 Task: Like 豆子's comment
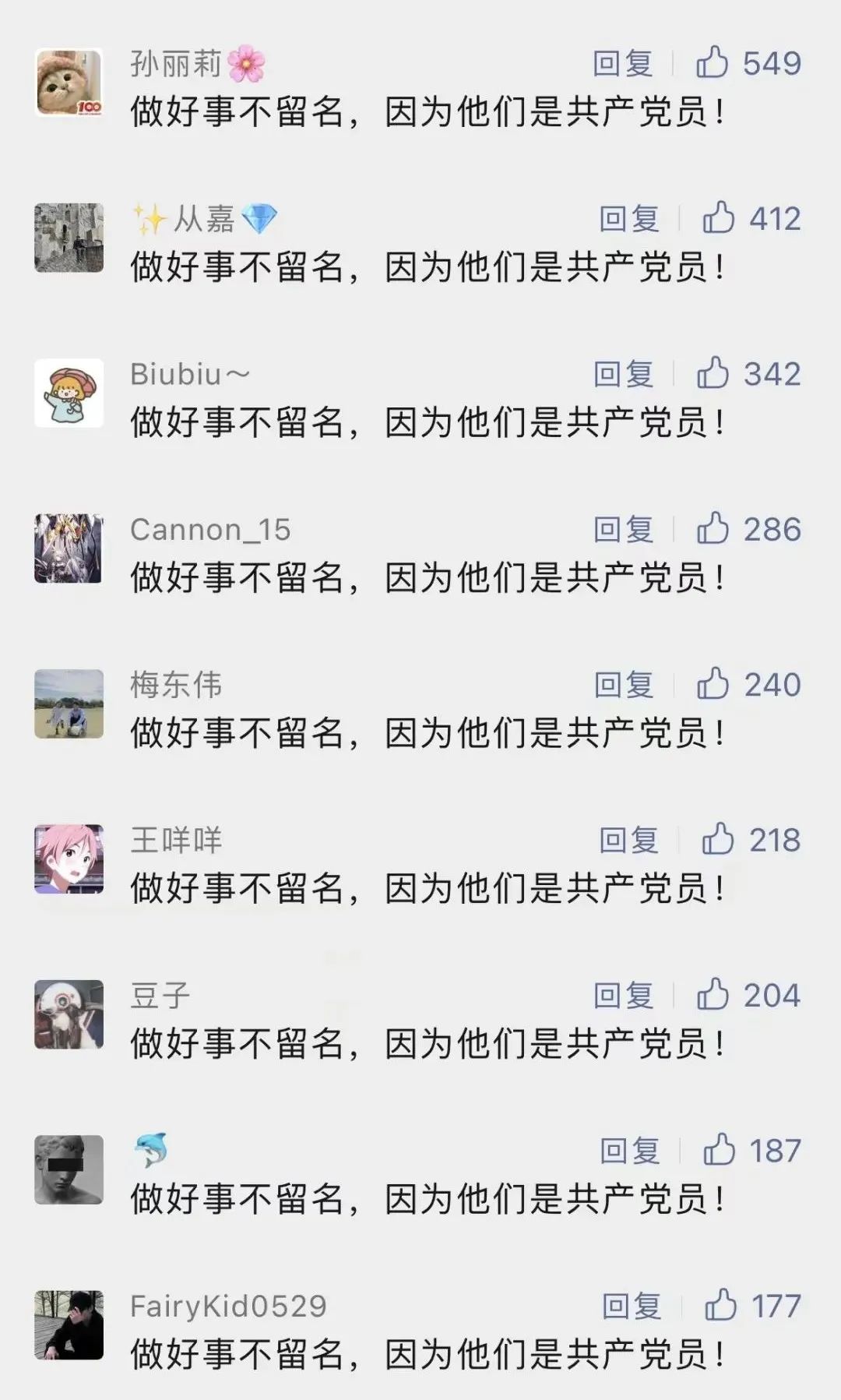click(x=713, y=994)
